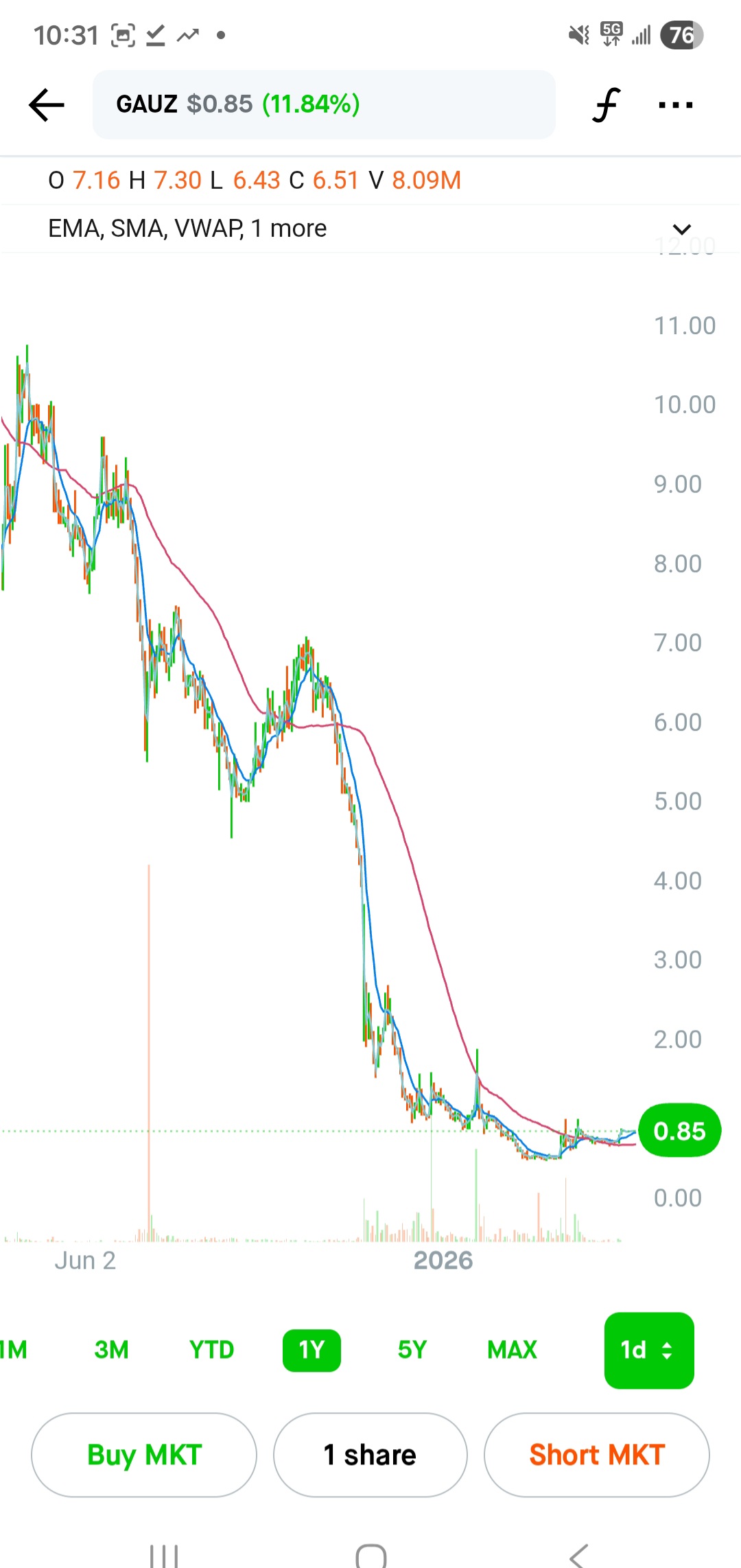Open the indicators function icon

coord(606,105)
